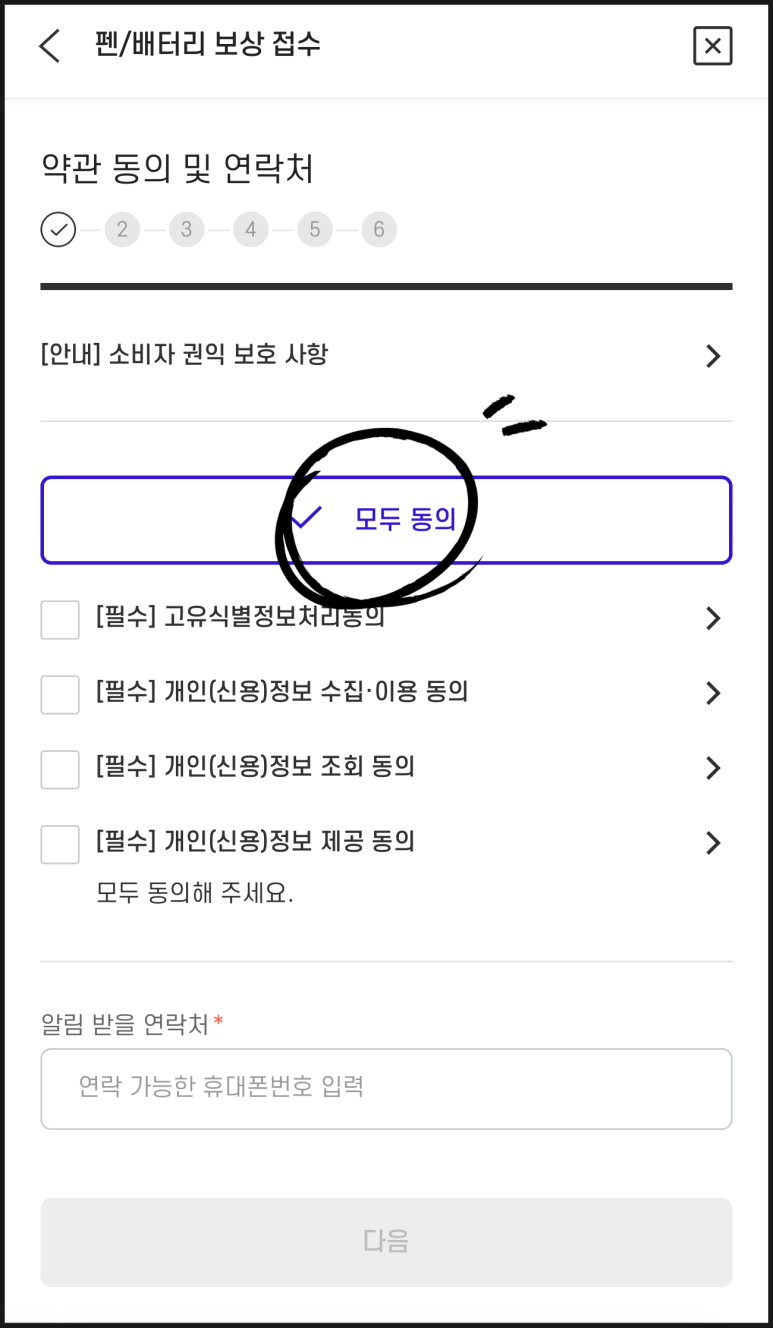View details of 조회 동의 chevron

pyautogui.click(x=713, y=768)
